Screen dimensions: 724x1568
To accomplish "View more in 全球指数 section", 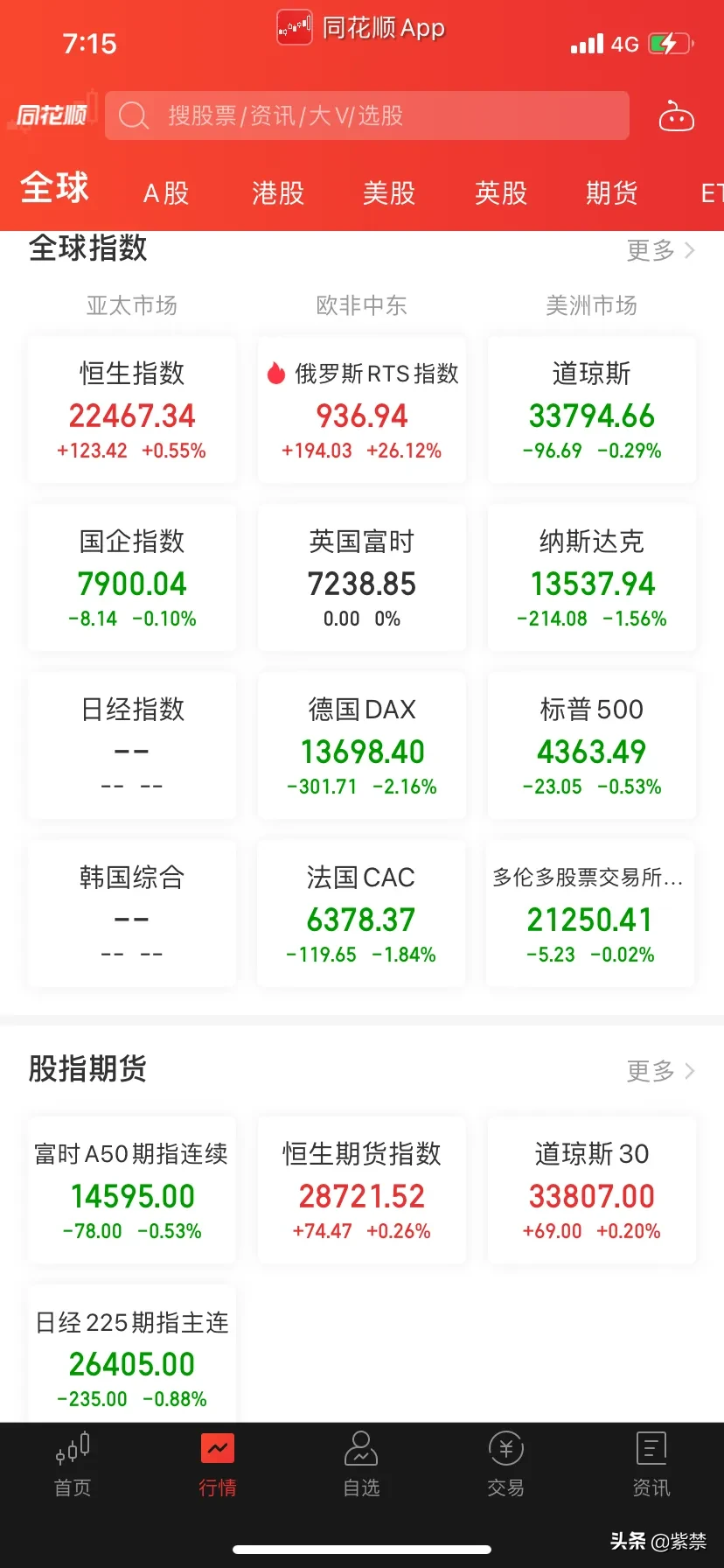I will click(x=660, y=250).
